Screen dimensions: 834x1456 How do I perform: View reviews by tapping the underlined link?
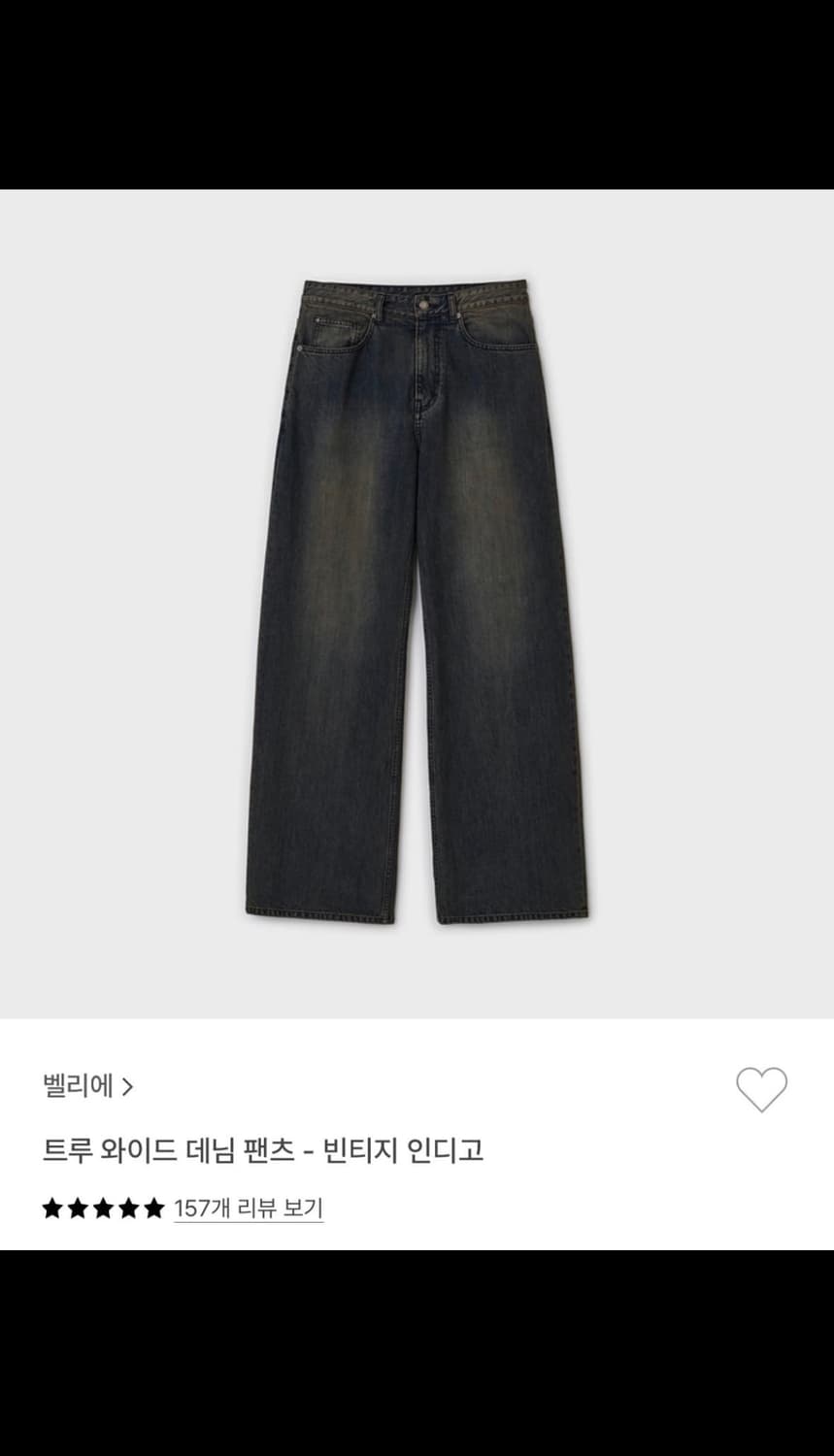[x=248, y=1208]
